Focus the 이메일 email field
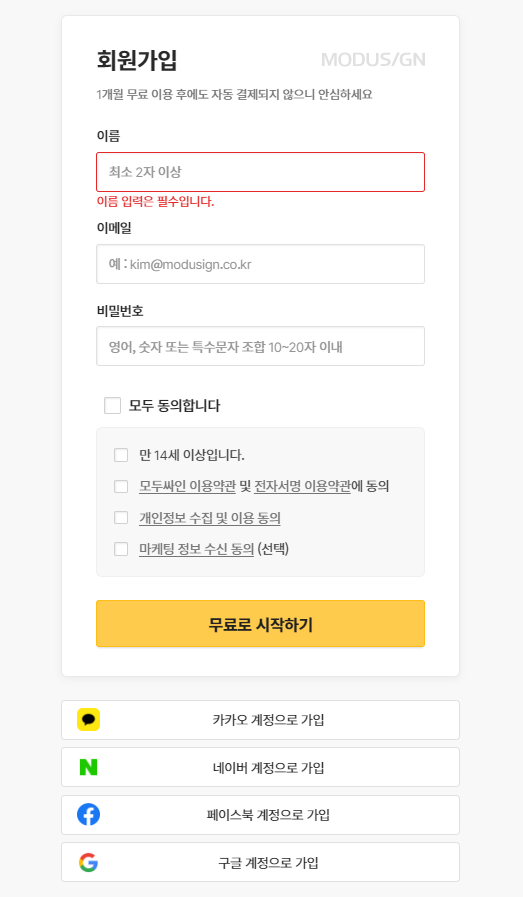The image size is (523, 897). [x=260, y=264]
